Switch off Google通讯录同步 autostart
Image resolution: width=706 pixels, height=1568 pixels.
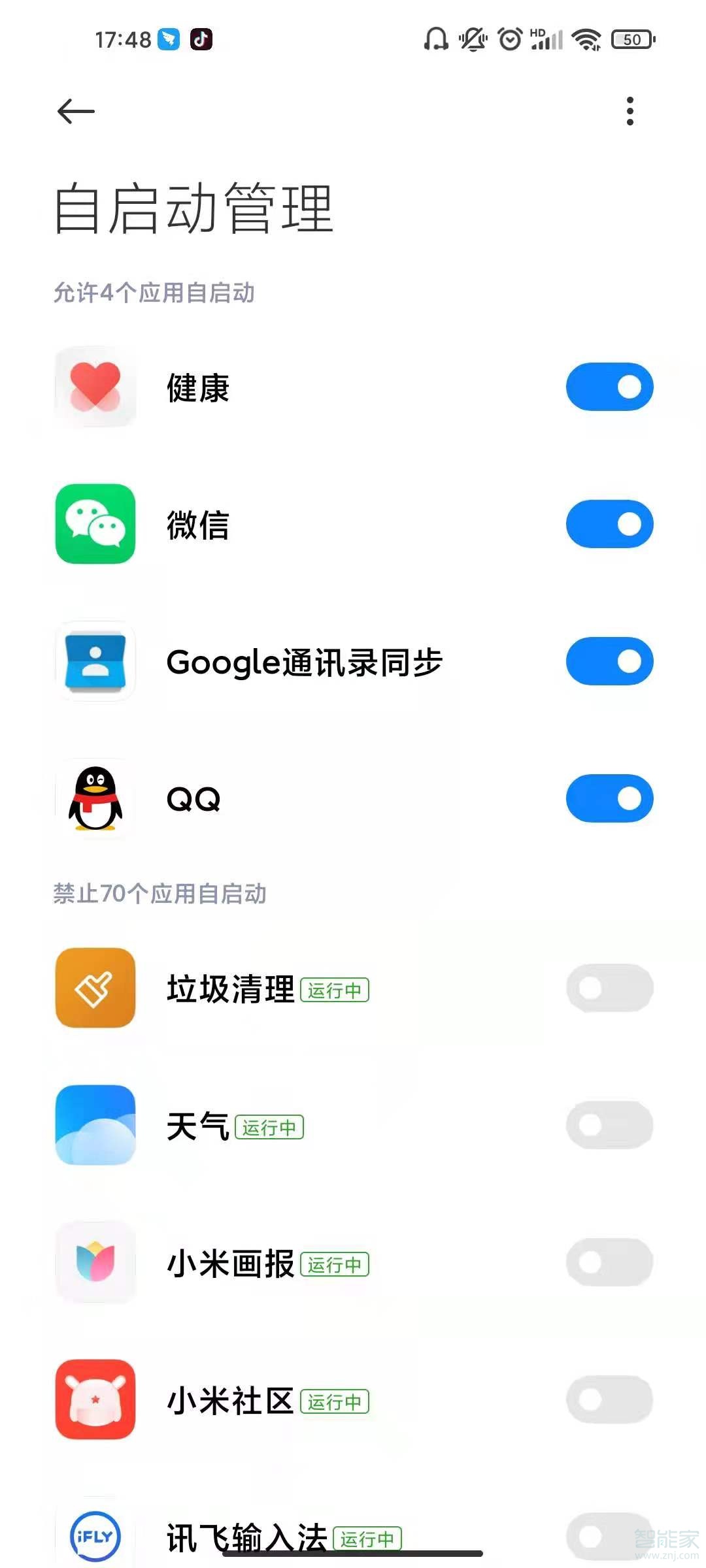[x=609, y=661]
